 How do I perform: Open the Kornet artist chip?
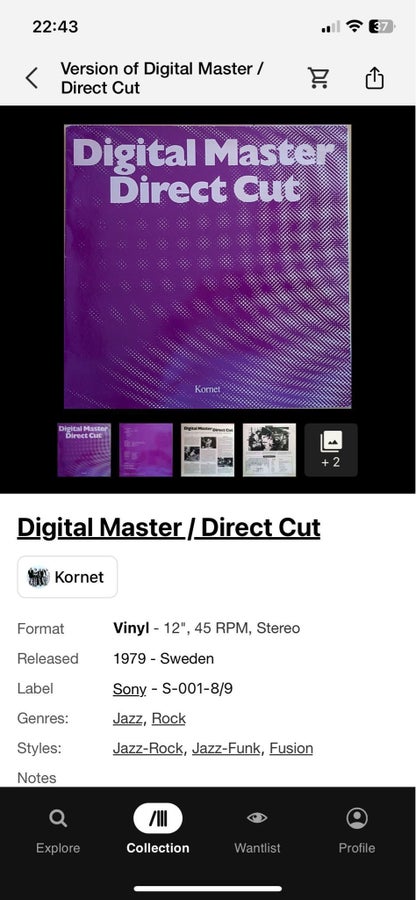click(x=68, y=577)
